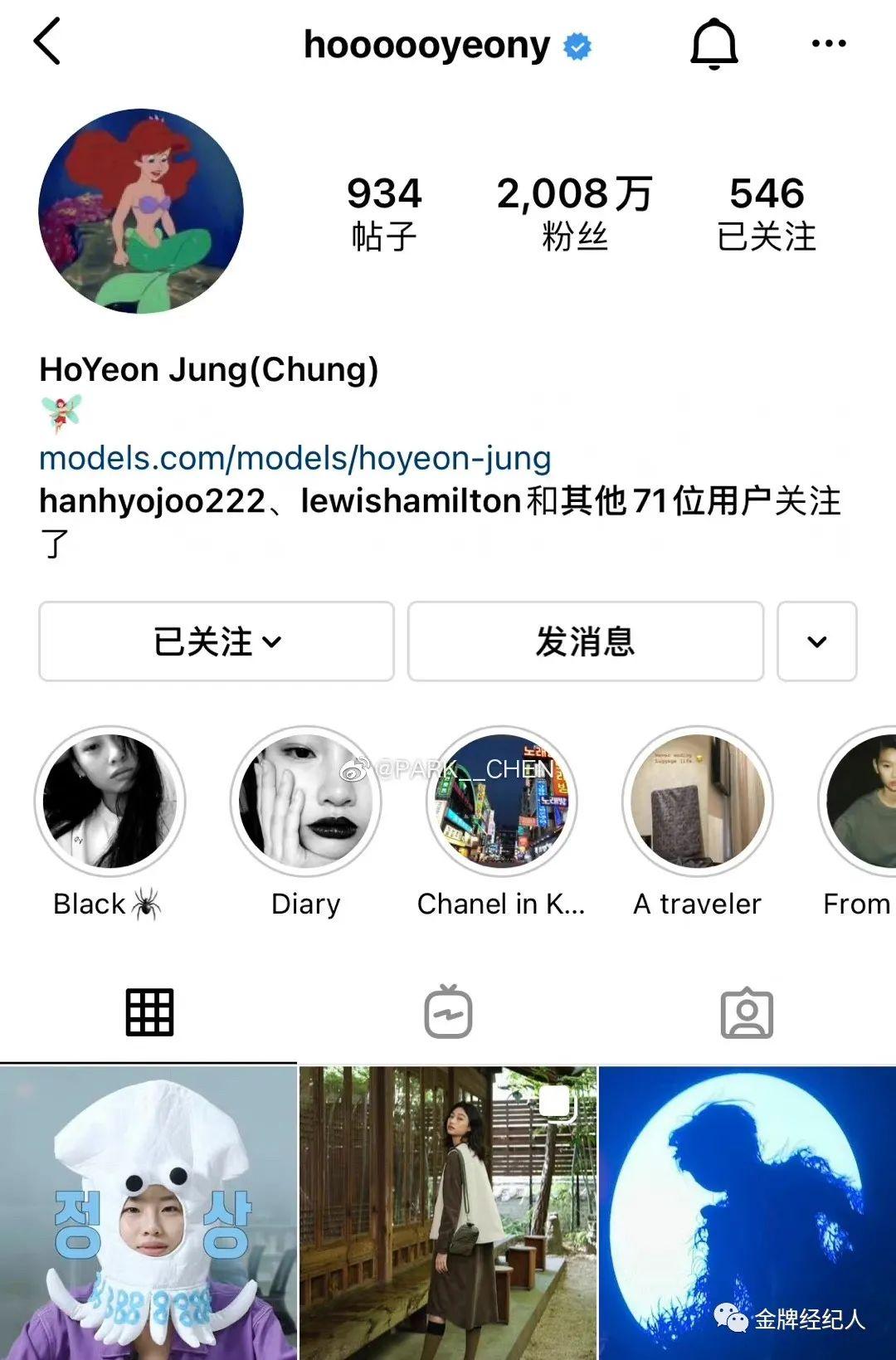Open the three-dot overflow menu
Image resolution: width=896 pixels, height=1360 pixels.
[828, 44]
